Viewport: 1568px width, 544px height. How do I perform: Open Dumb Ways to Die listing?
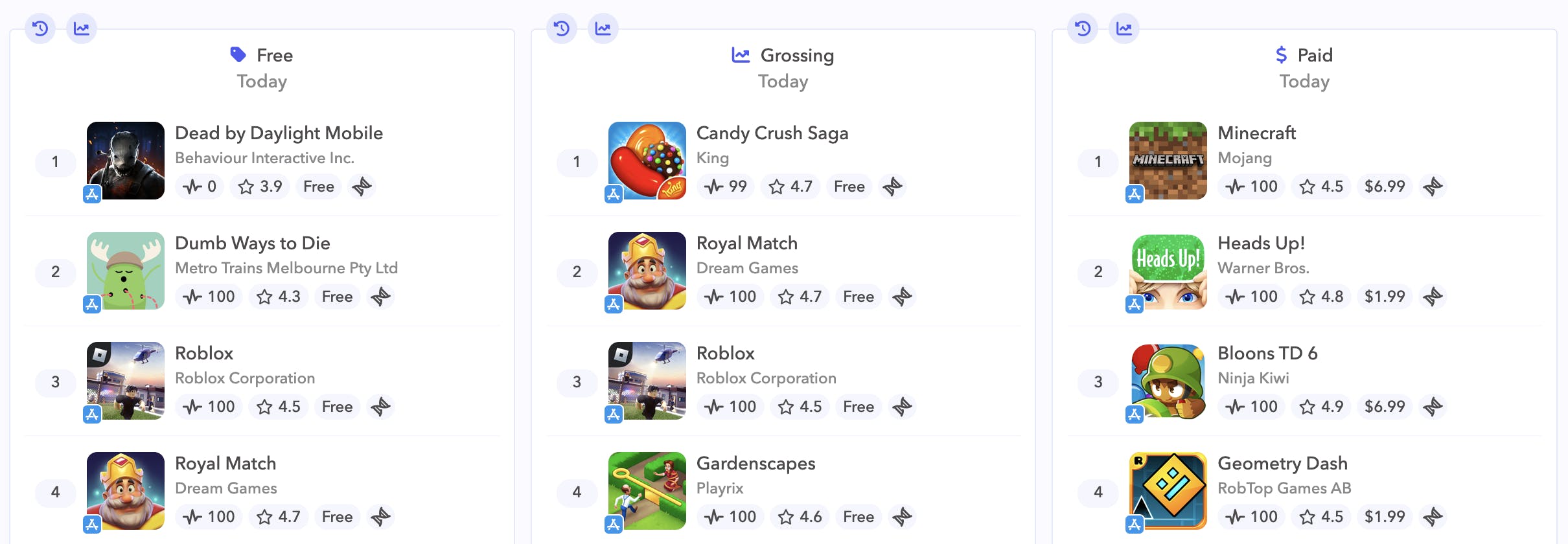tap(253, 244)
